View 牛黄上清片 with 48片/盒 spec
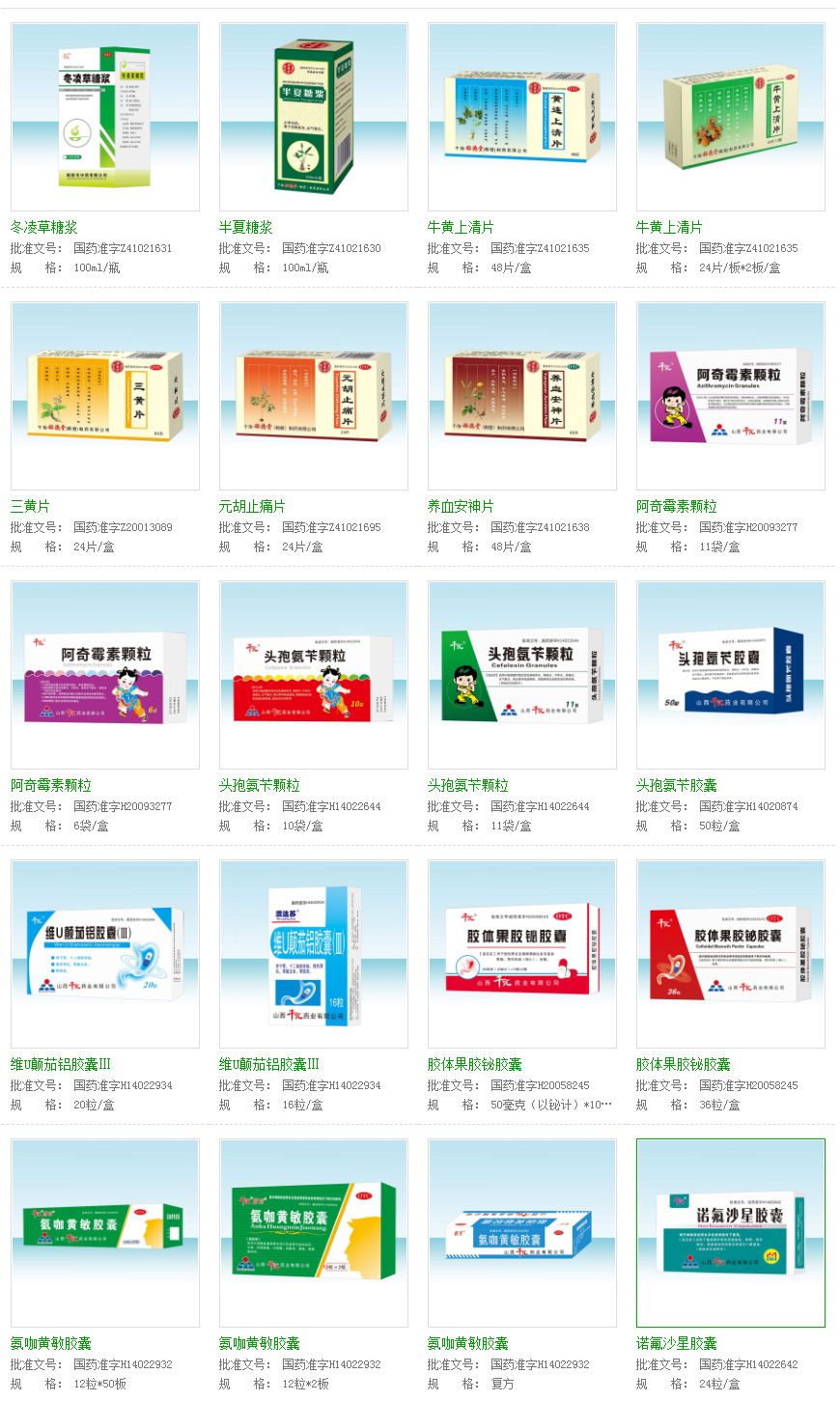The height and width of the screenshot is (1402, 840). point(521,117)
